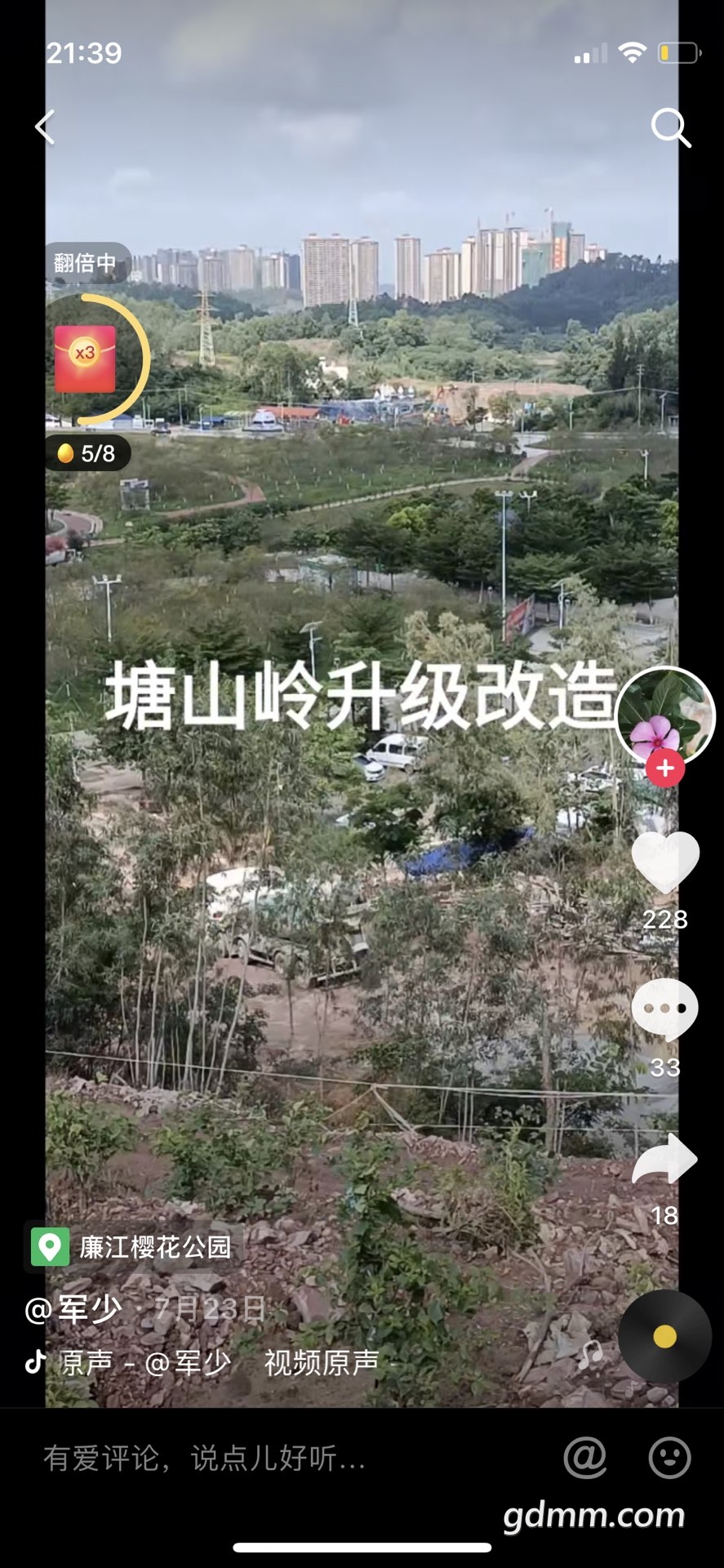Screen dimensions: 724x1568
Task: Go back using the top-left arrow
Action: pos(46,127)
